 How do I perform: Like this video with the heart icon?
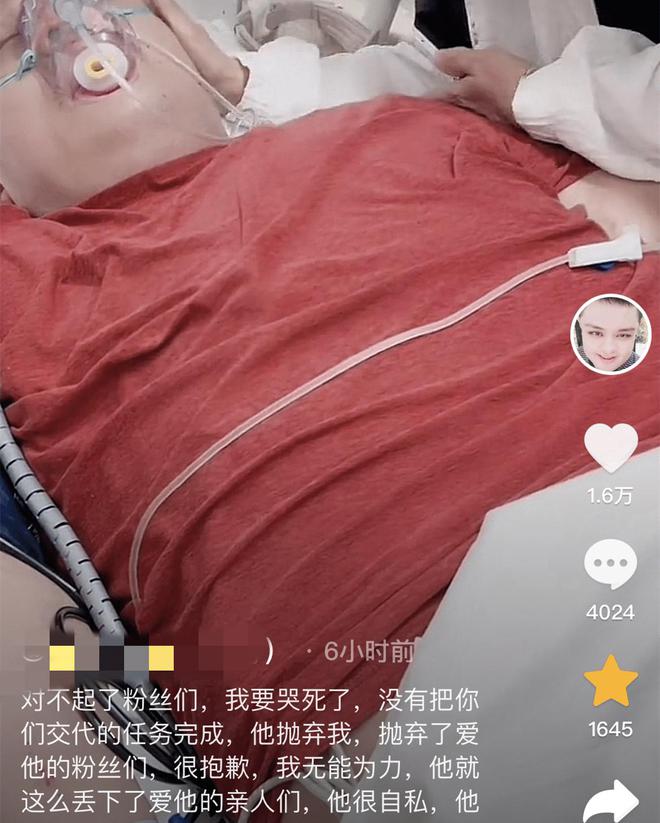click(x=610, y=448)
